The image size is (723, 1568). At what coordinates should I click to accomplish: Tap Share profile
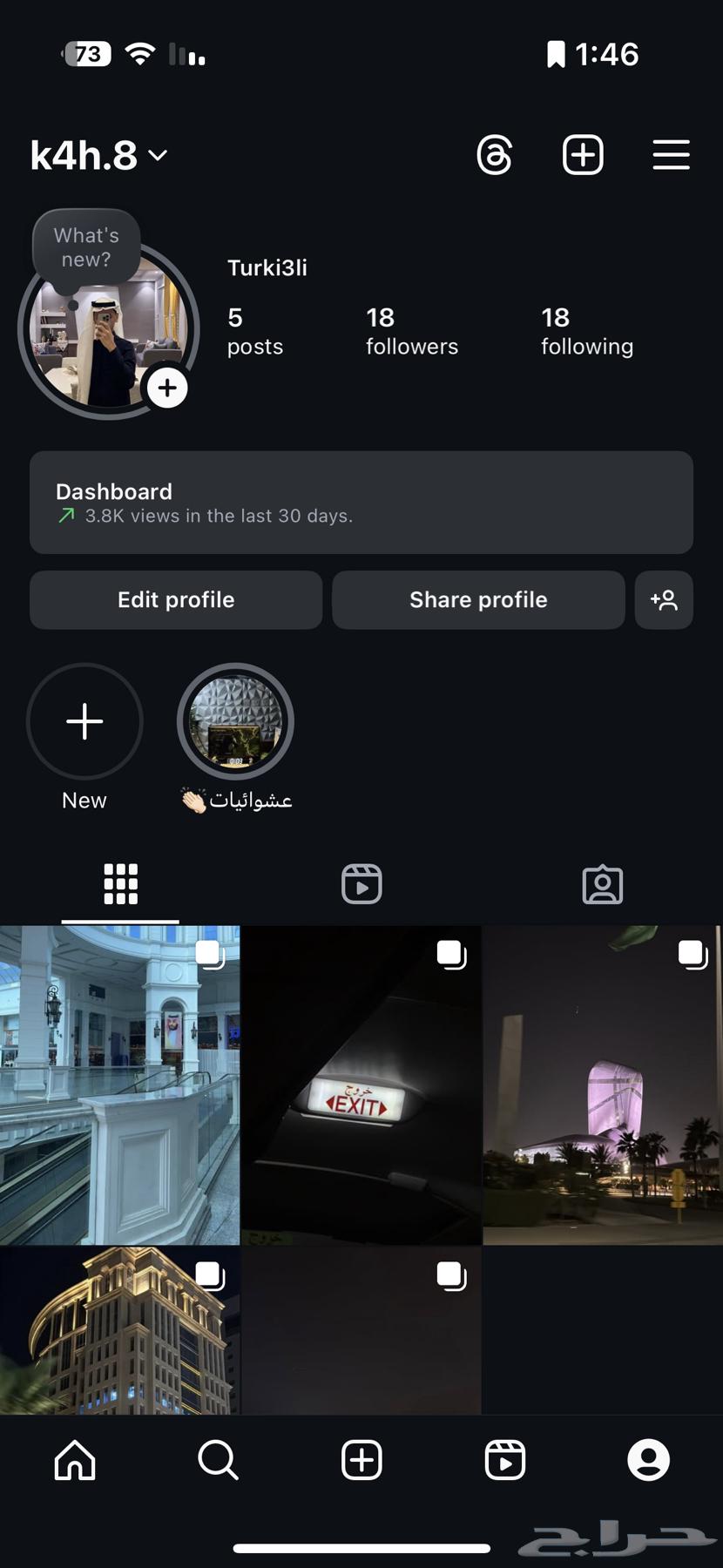pos(478,600)
